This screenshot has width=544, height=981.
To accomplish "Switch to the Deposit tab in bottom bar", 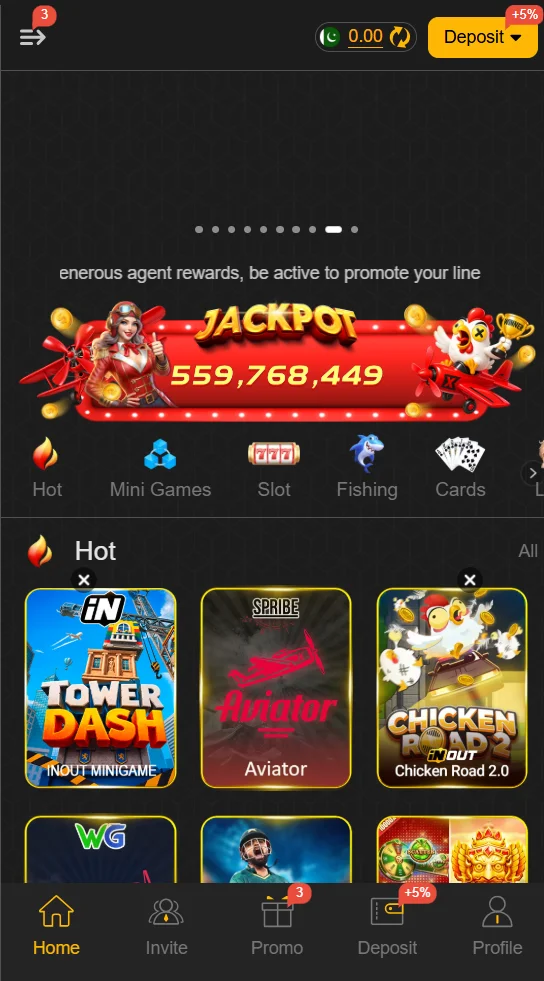I will coord(387,927).
